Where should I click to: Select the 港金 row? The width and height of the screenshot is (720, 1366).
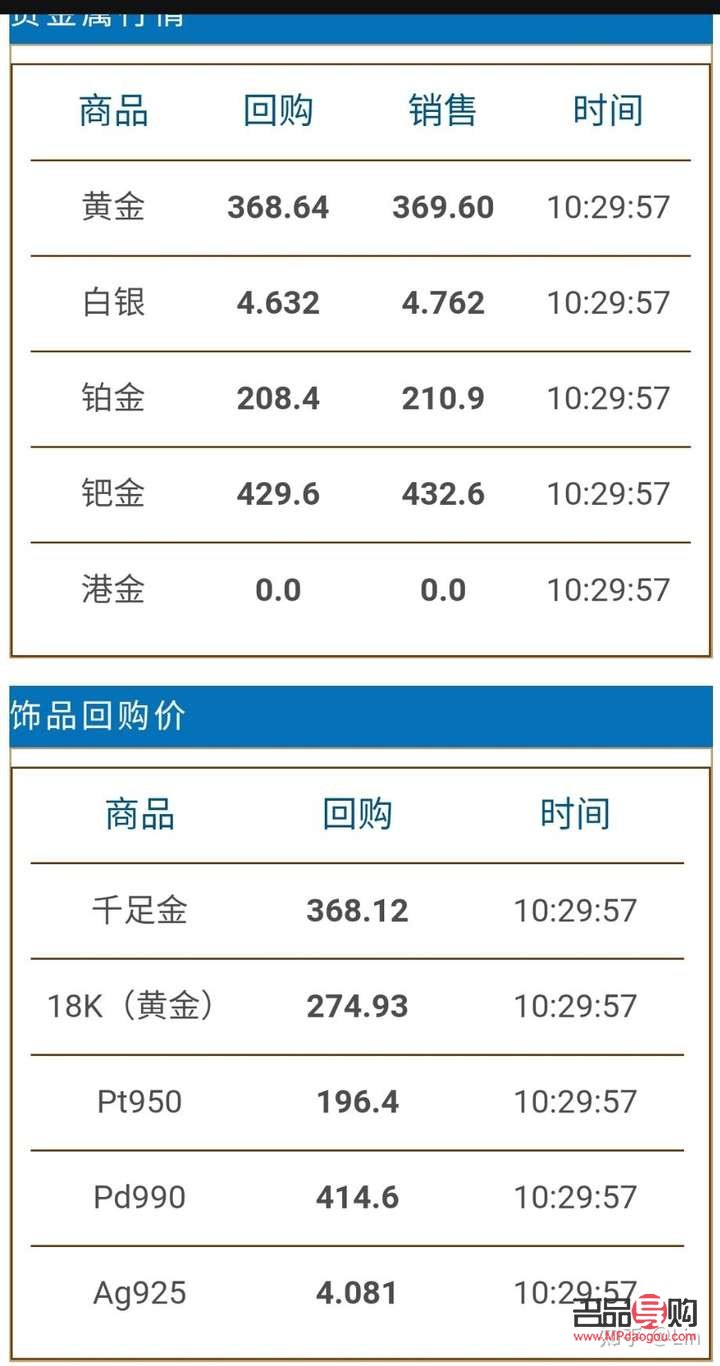click(x=112, y=590)
